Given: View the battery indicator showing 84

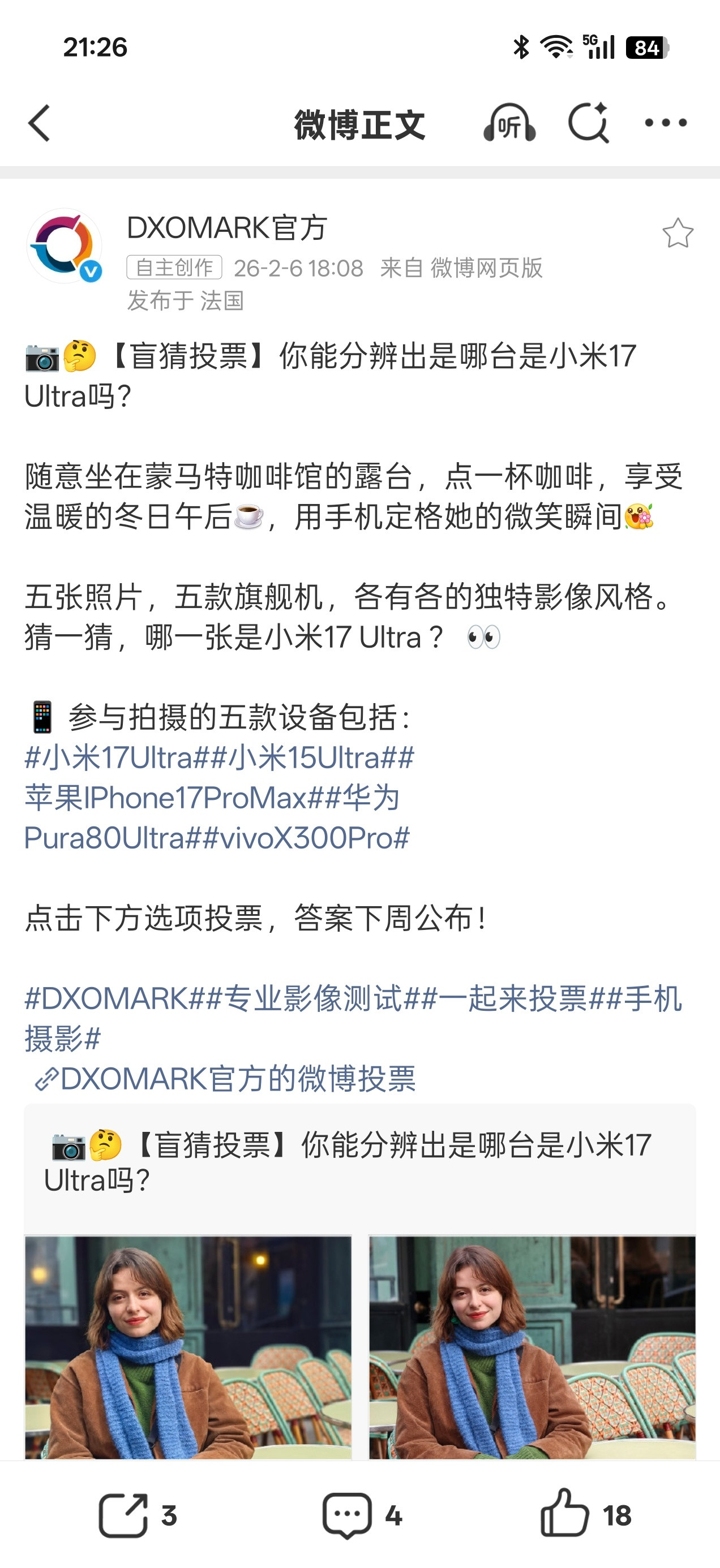Looking at the screenshot, I should (648, 46).
